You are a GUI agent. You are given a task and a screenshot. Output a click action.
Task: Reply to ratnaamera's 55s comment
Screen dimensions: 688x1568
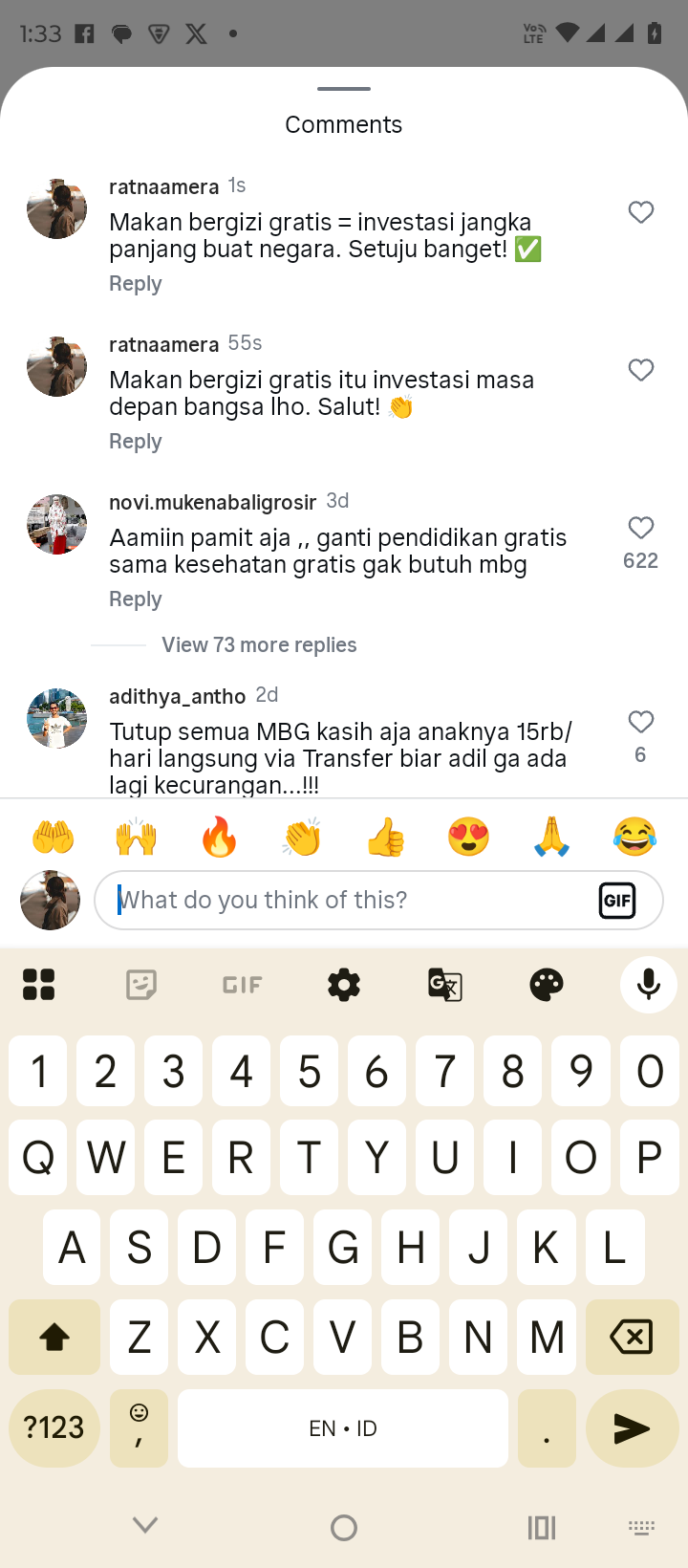point(136,442)
